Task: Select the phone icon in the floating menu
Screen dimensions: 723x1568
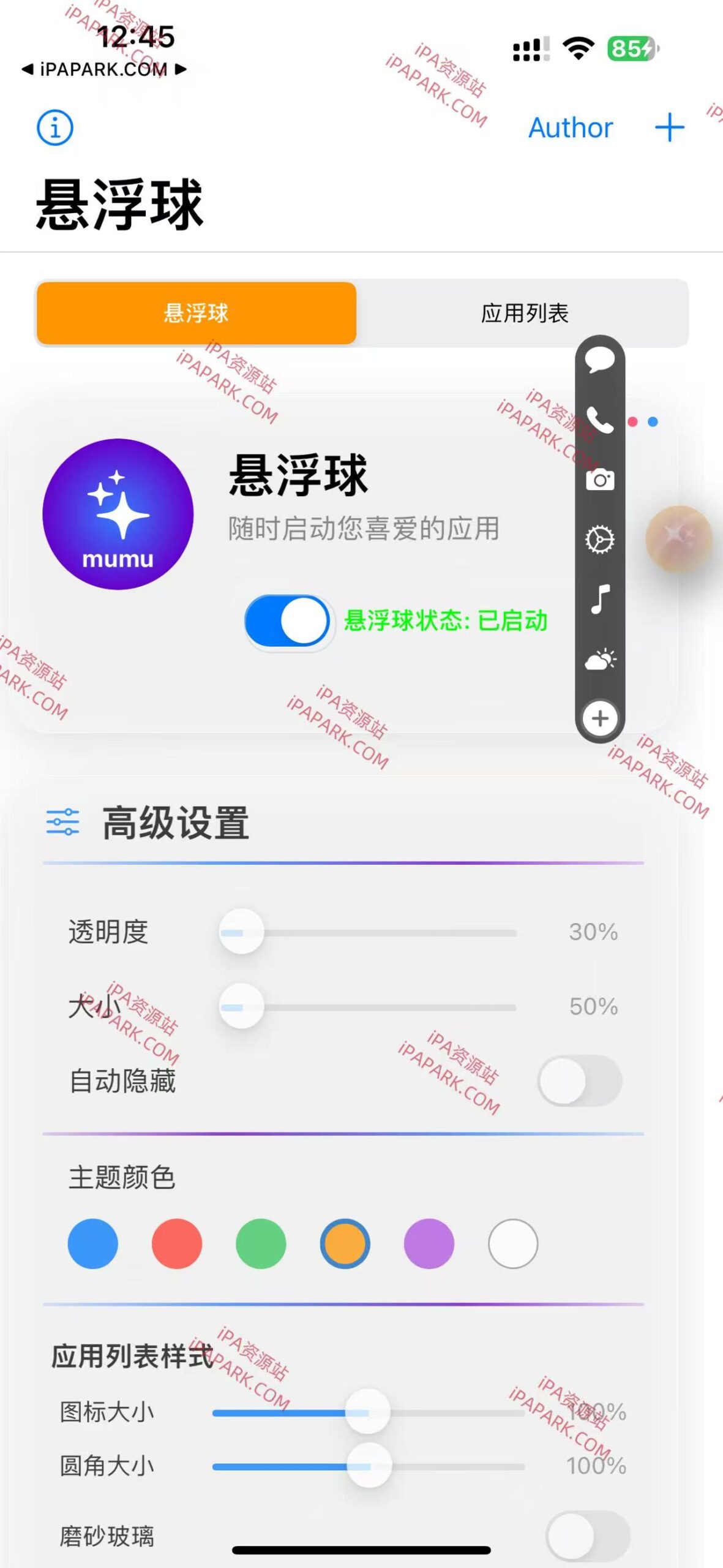Action: pos(600,420)
